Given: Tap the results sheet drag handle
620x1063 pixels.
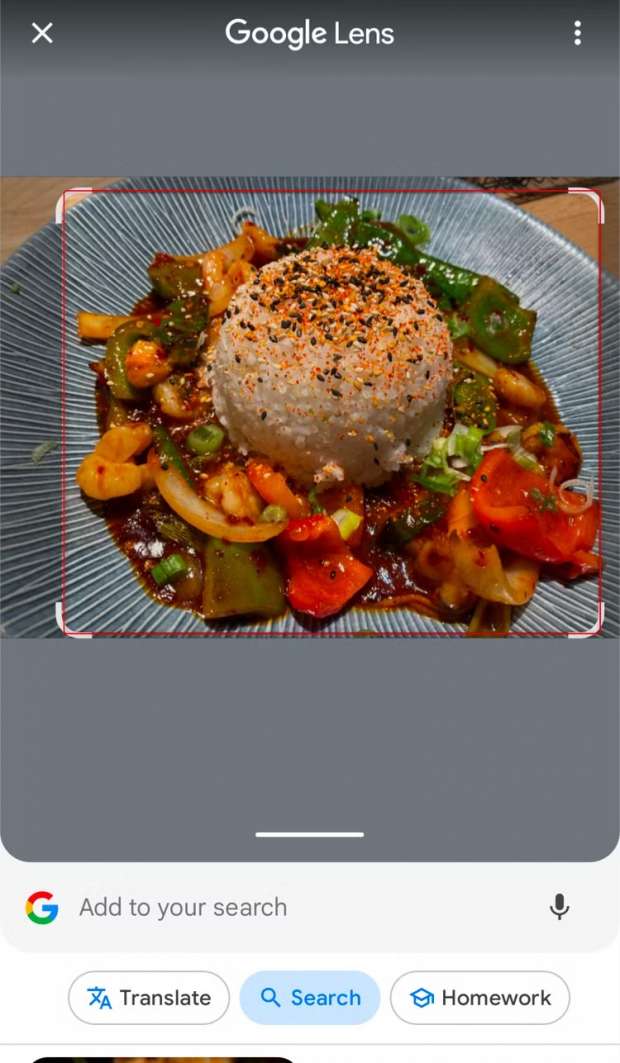Looking at the screenshot, I should tap(310, 834).
